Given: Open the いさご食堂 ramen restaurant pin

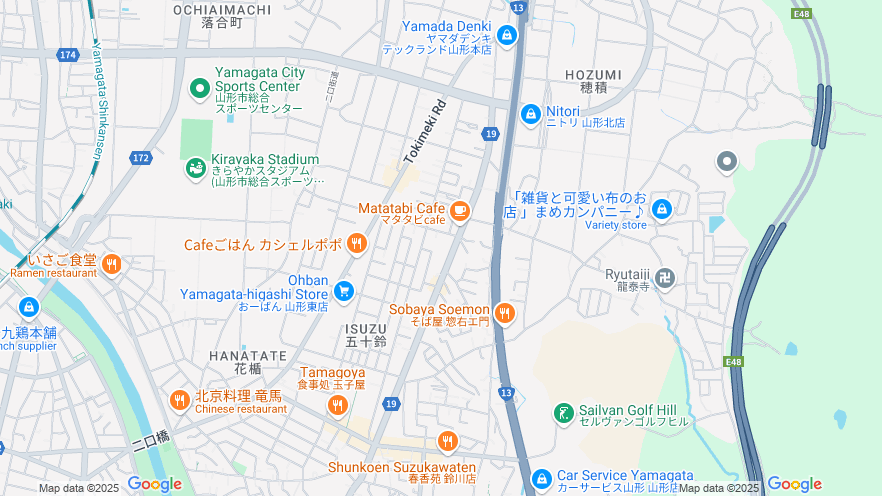Looking at the screenshot, I should [111, 264].
